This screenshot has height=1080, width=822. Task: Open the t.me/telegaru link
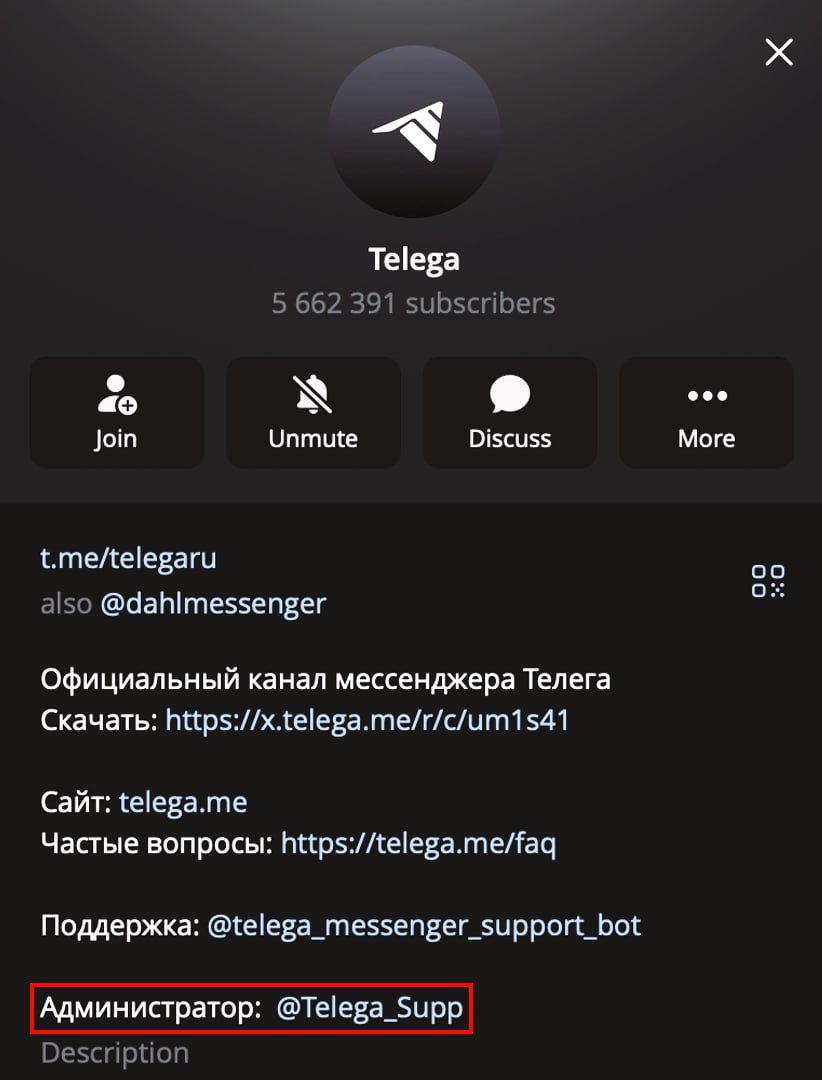tap(128, 558)
